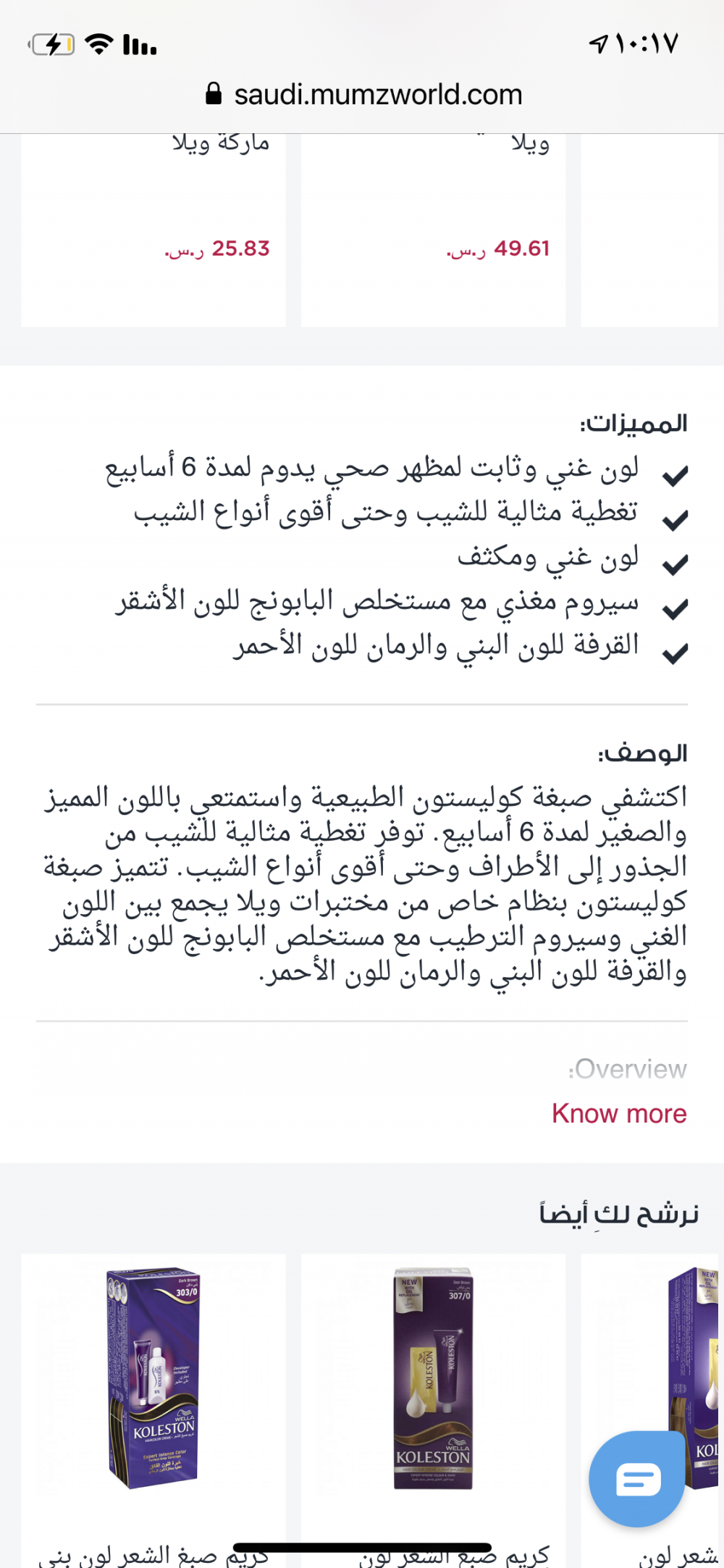Tap the saudi.mumzworld.com address bar
The height and width of the screenshot is (1568, 724).
point(364,94)
